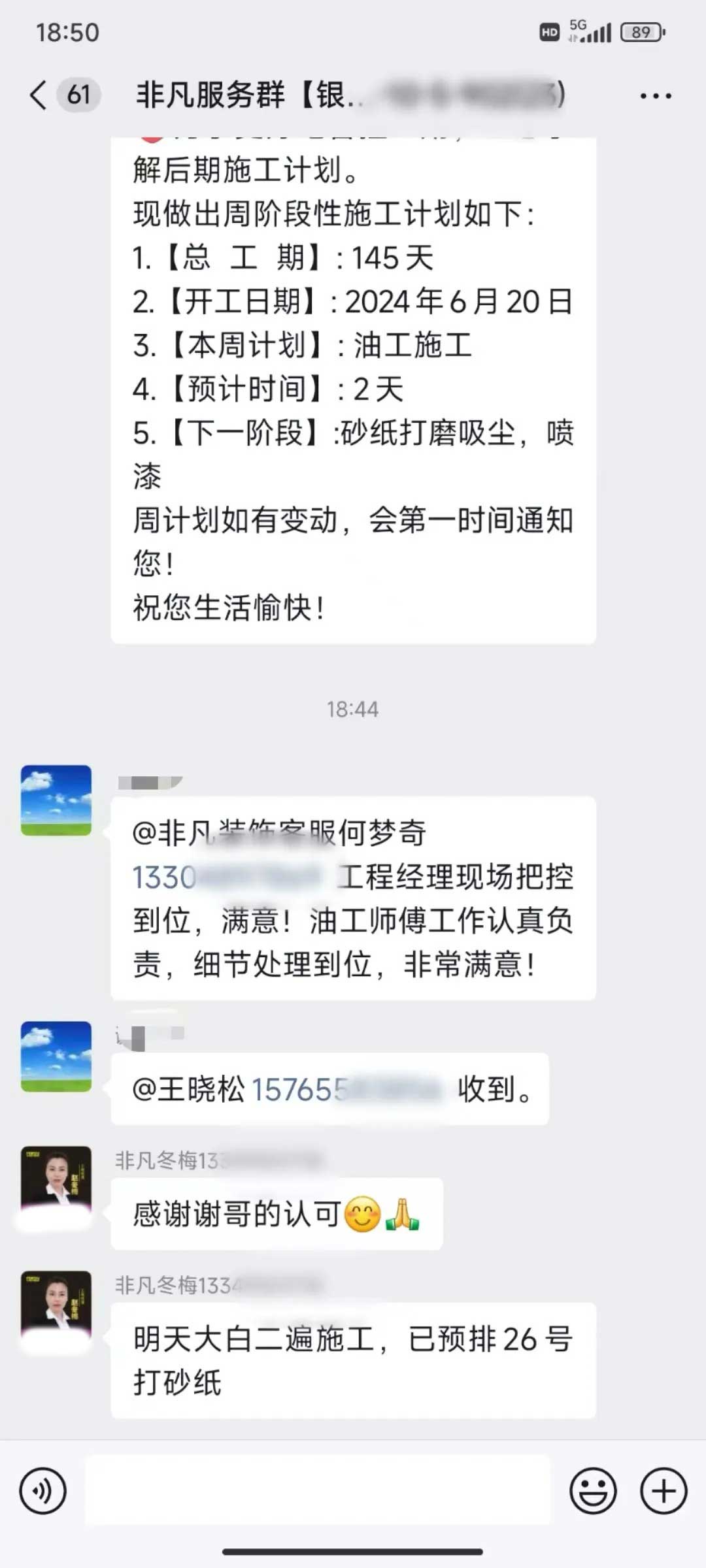Tap phone number 1330 in the message
The height and width of the screenshot is (1568, 706).
point(226,877)
